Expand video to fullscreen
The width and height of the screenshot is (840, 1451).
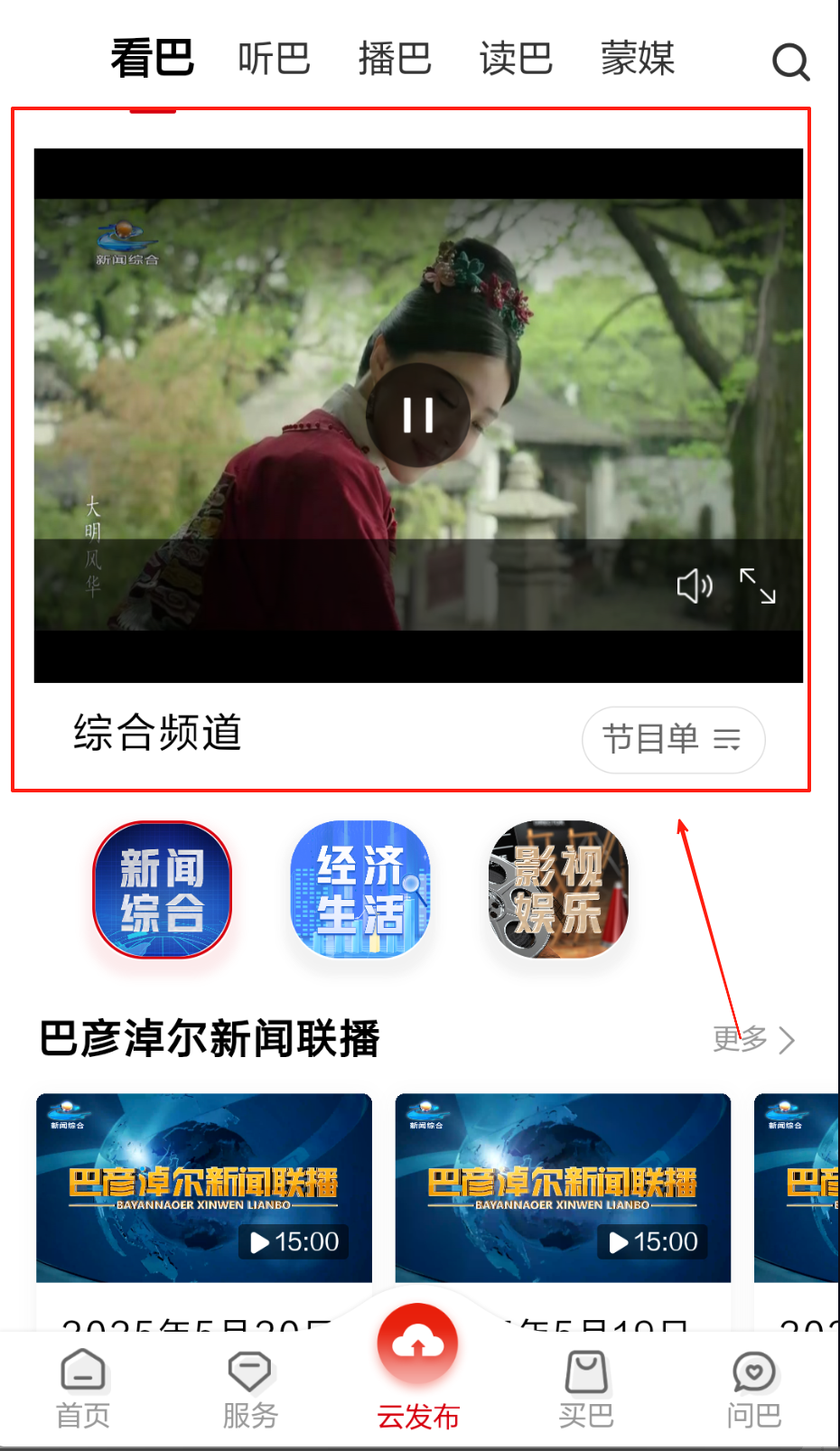(x=758, y=585)
